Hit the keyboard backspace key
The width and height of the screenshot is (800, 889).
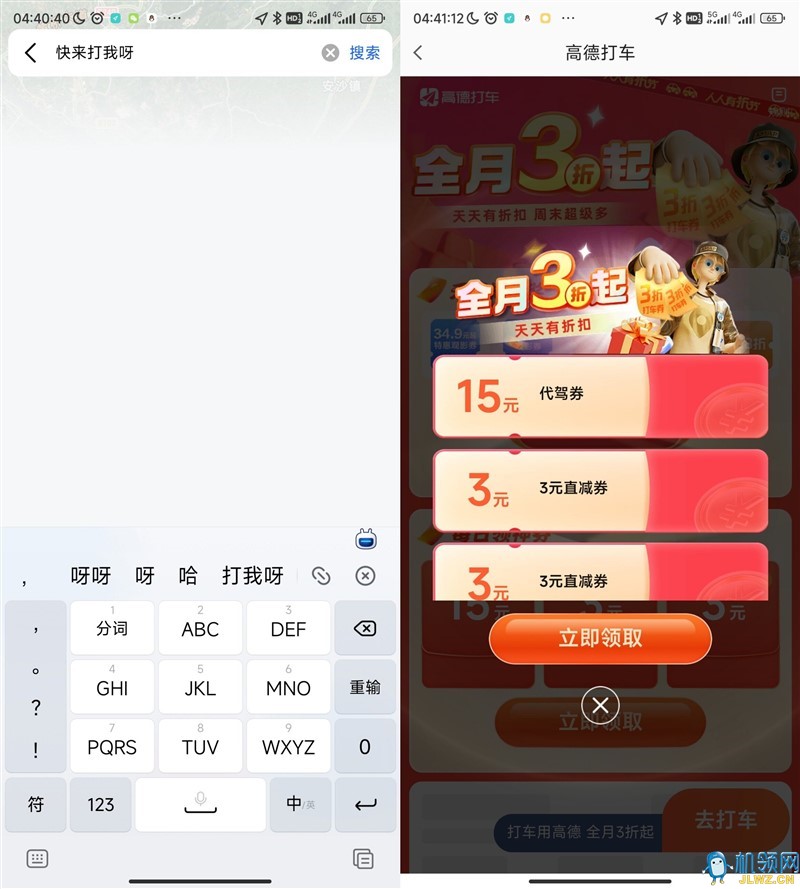click(365, 628)
